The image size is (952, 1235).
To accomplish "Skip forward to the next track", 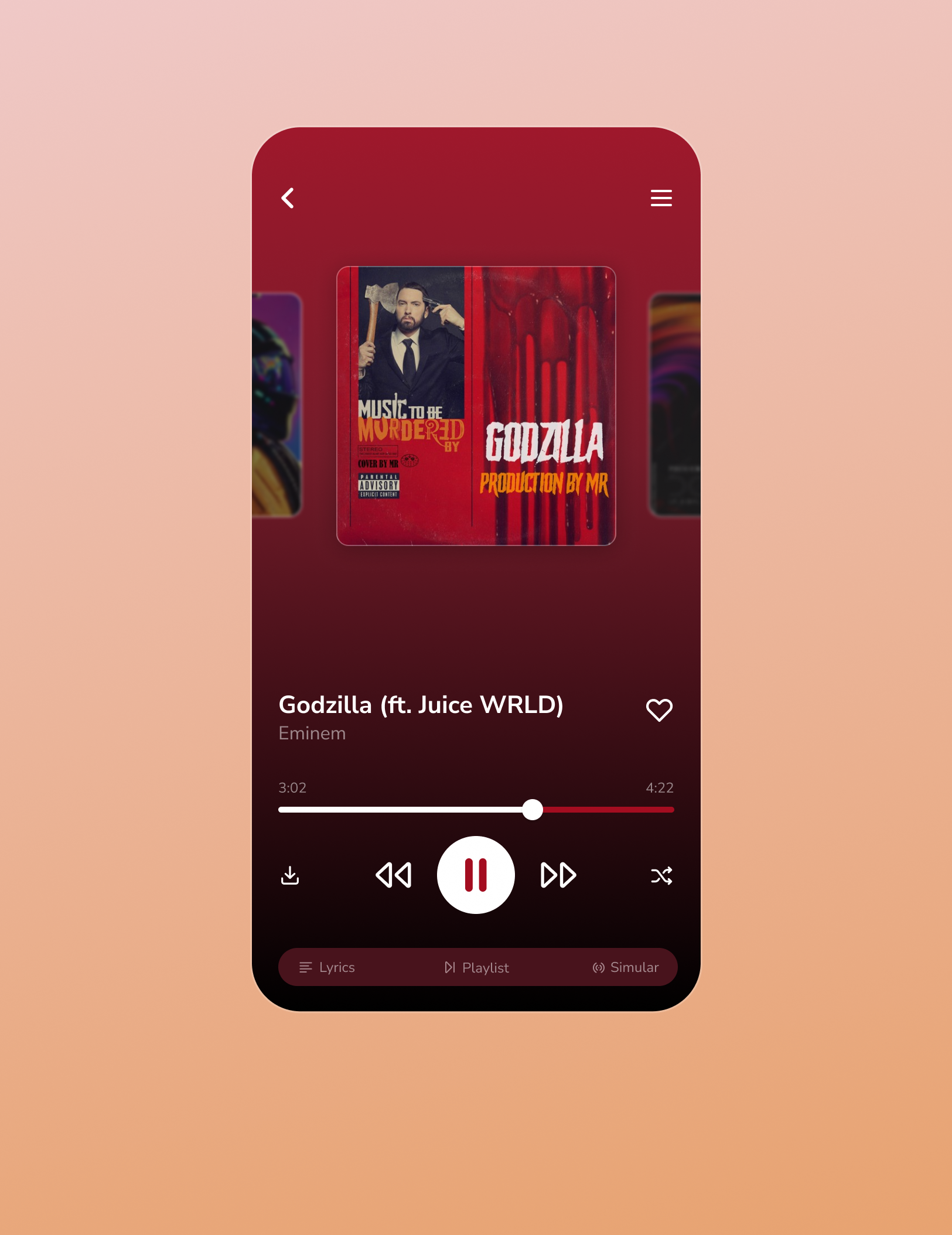I will coord(558,875).
